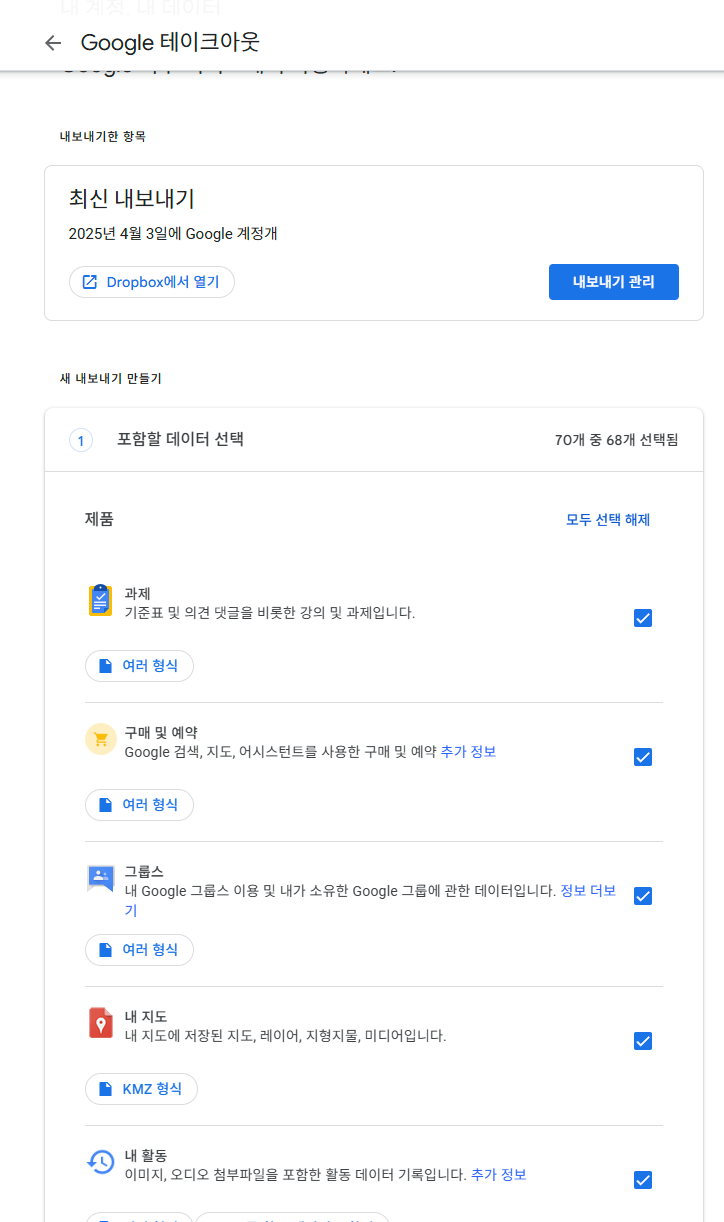
Task: Uncheck the 내 활동 checkbox
Action: 643,1180
